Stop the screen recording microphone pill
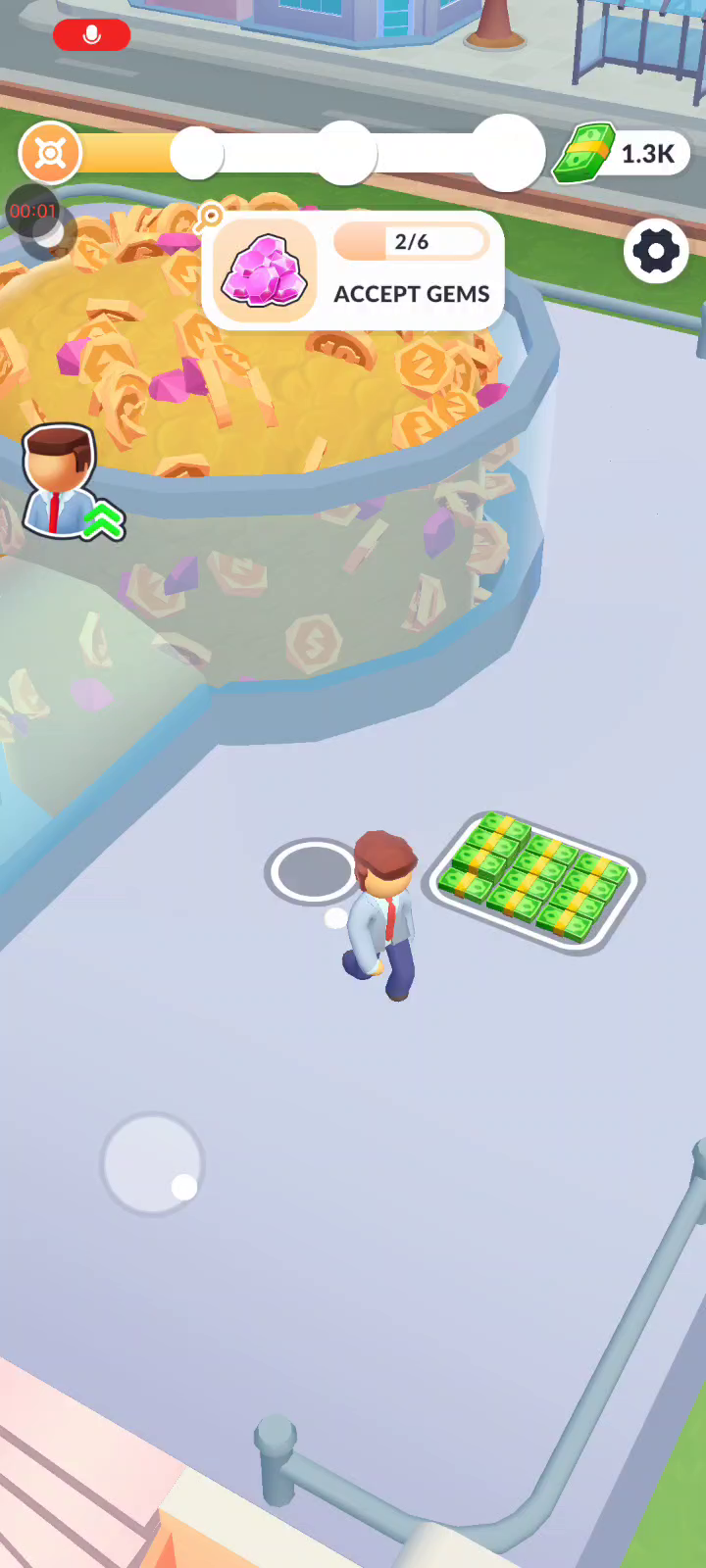Screen dimensions: 706x1568 click(x=91, y=35)
